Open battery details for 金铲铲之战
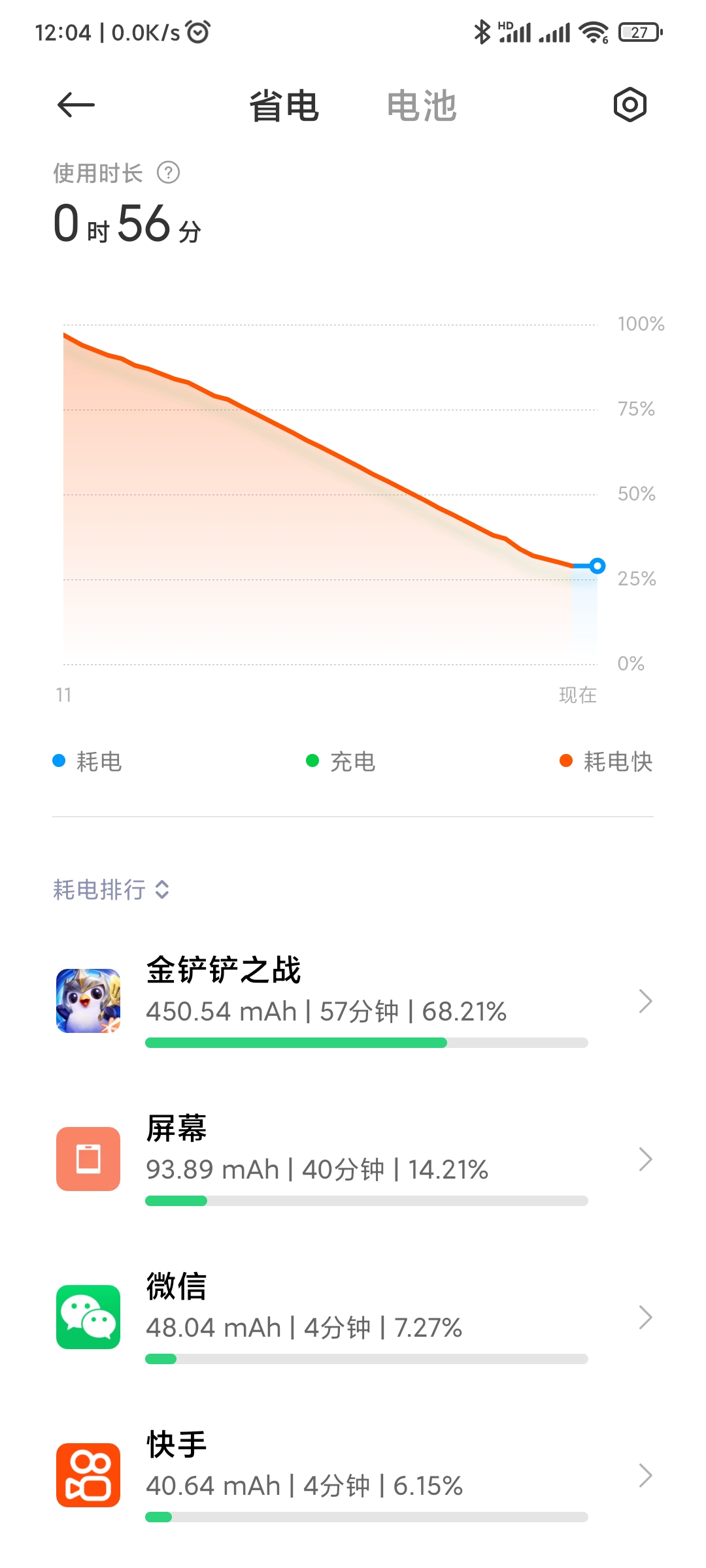706x1568 pixels. 353,1001
